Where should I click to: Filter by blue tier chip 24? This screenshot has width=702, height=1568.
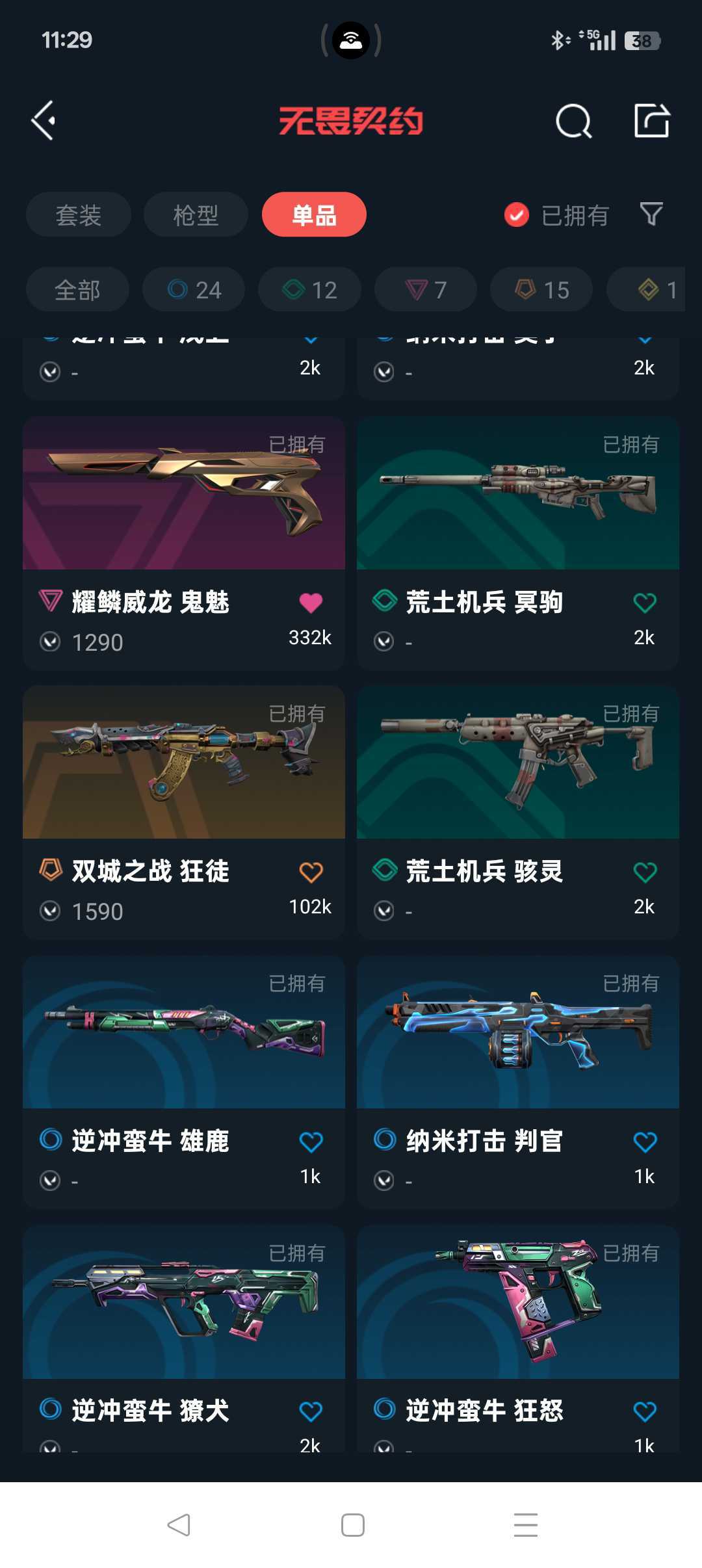(x=194, y=289)
